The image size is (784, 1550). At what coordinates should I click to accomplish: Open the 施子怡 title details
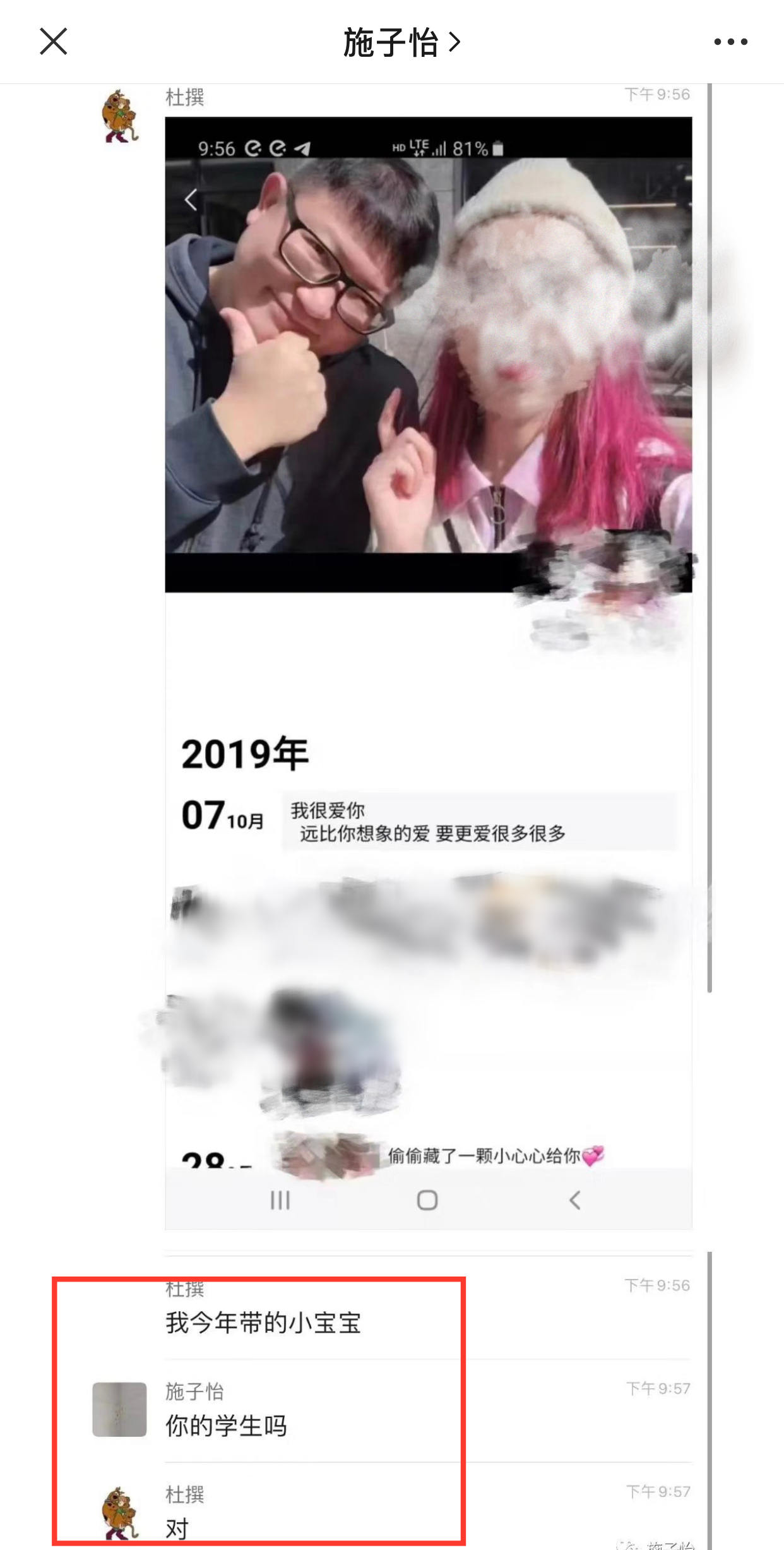click(x=402, y=42)
